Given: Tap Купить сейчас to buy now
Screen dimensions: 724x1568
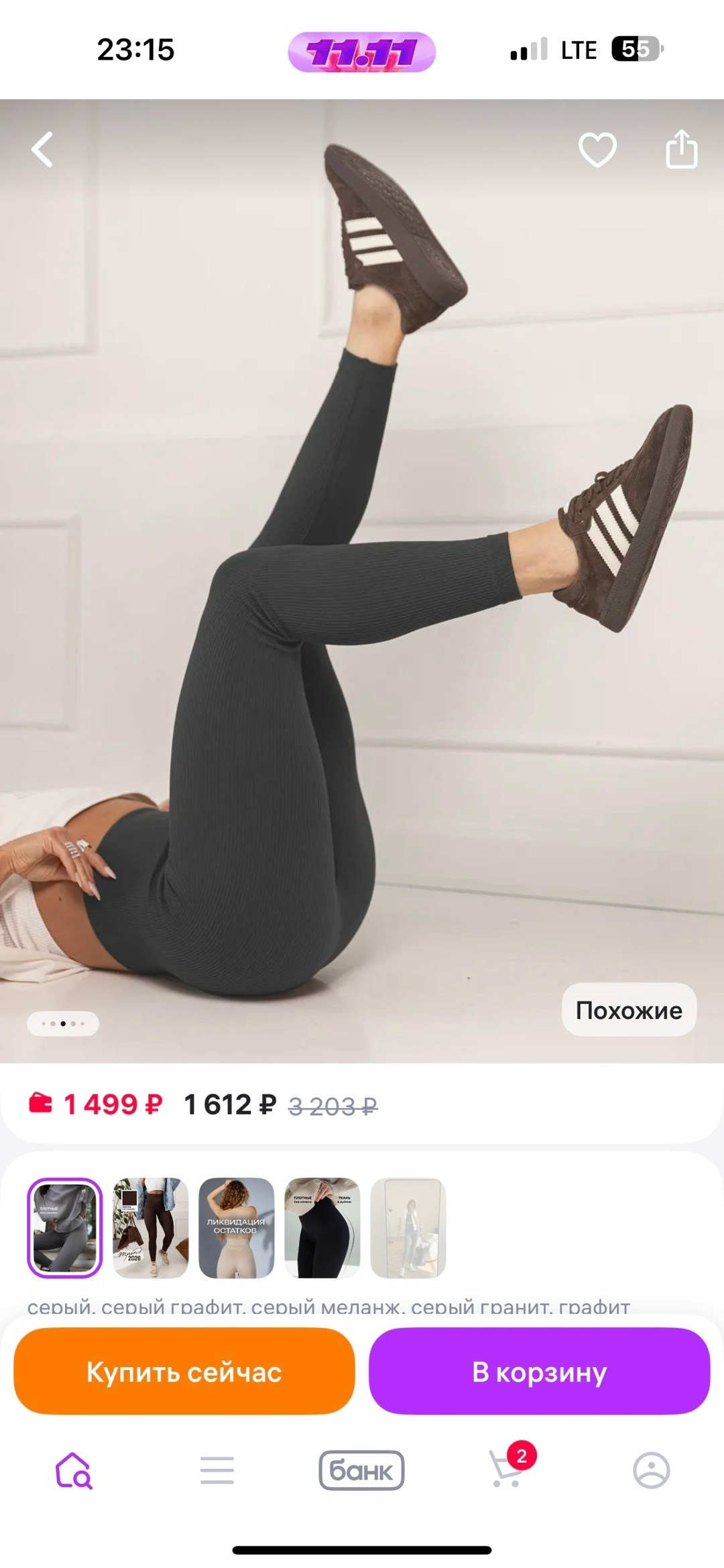Looking at the screenshot, I should (x=184, y=1372).
